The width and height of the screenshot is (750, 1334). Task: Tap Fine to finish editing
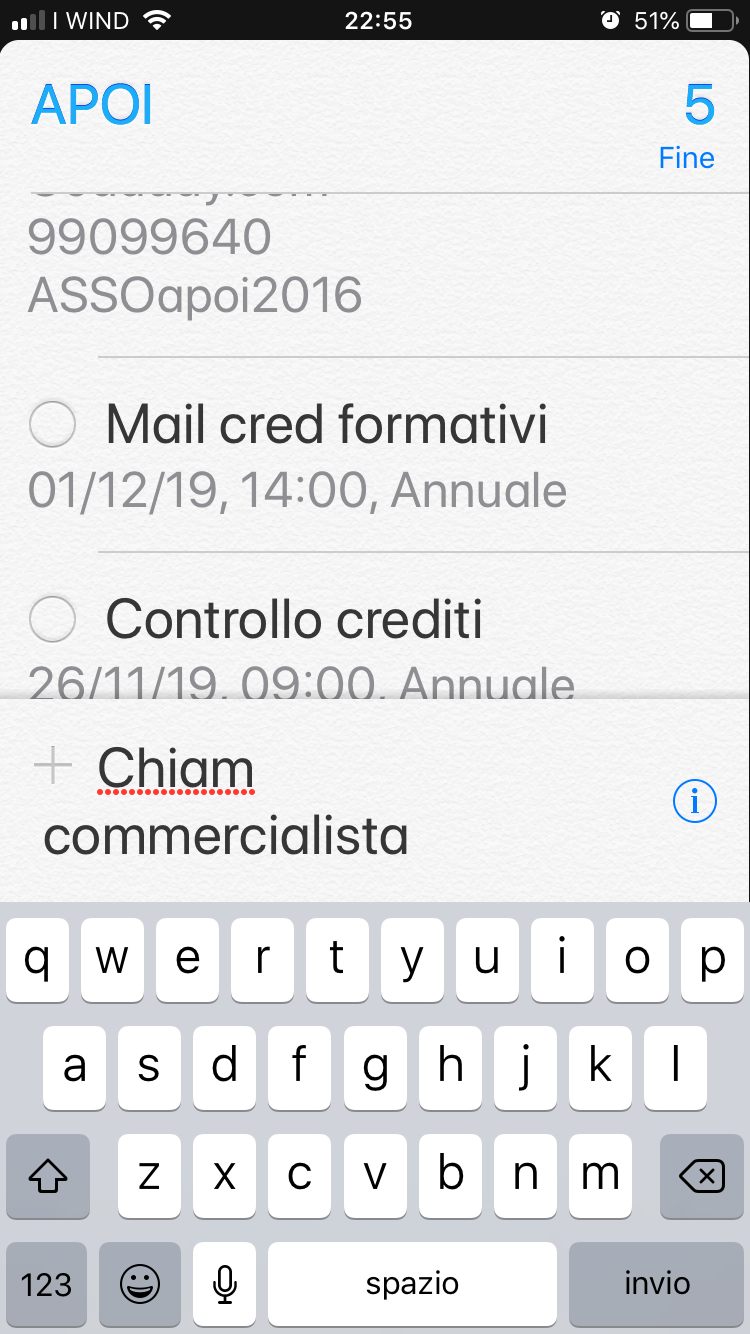click(x=686, y=158)
